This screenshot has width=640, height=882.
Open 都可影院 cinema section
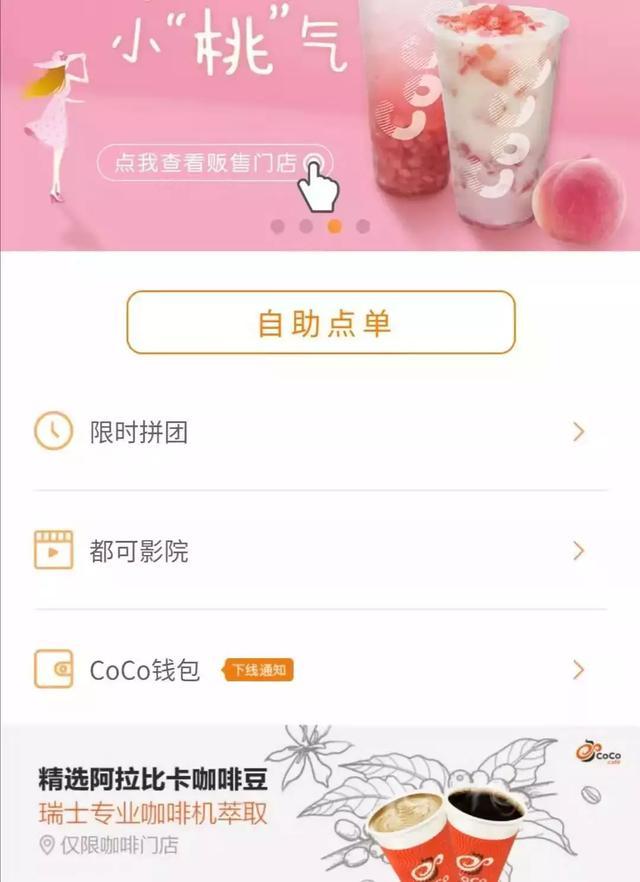tap(320, 551)
